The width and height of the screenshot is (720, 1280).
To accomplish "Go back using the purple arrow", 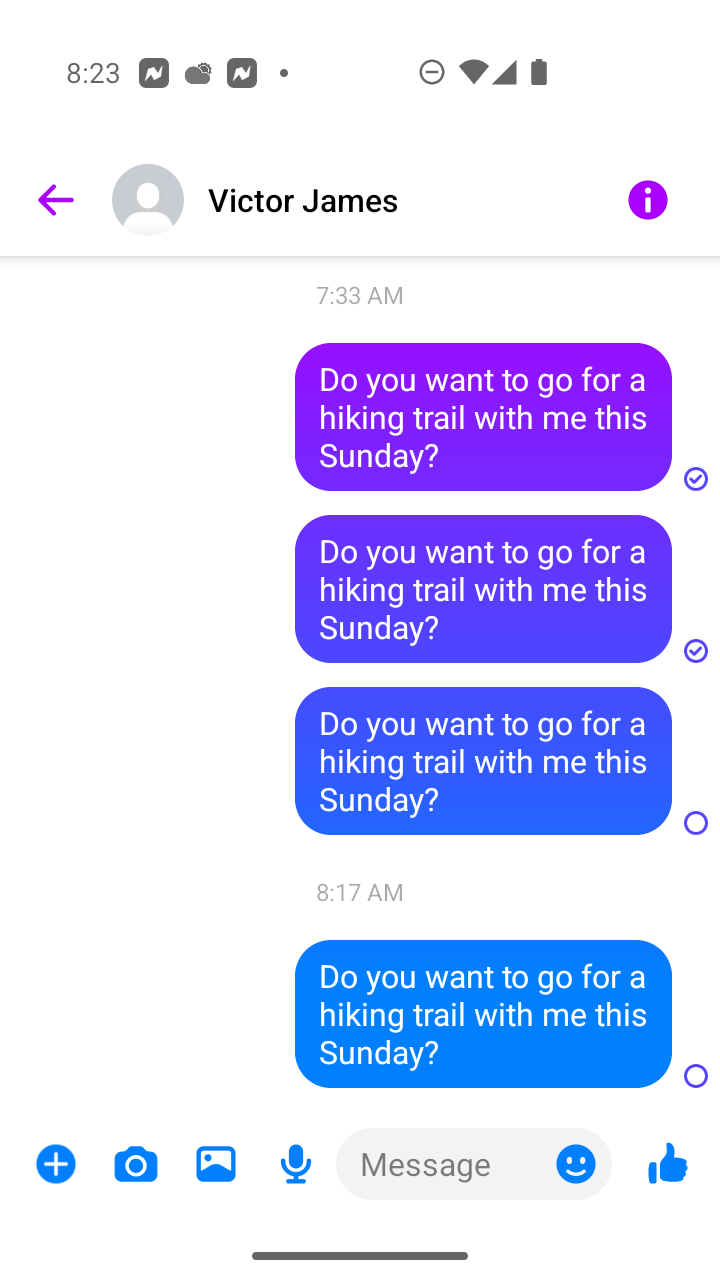I will (x=56, y=200).
